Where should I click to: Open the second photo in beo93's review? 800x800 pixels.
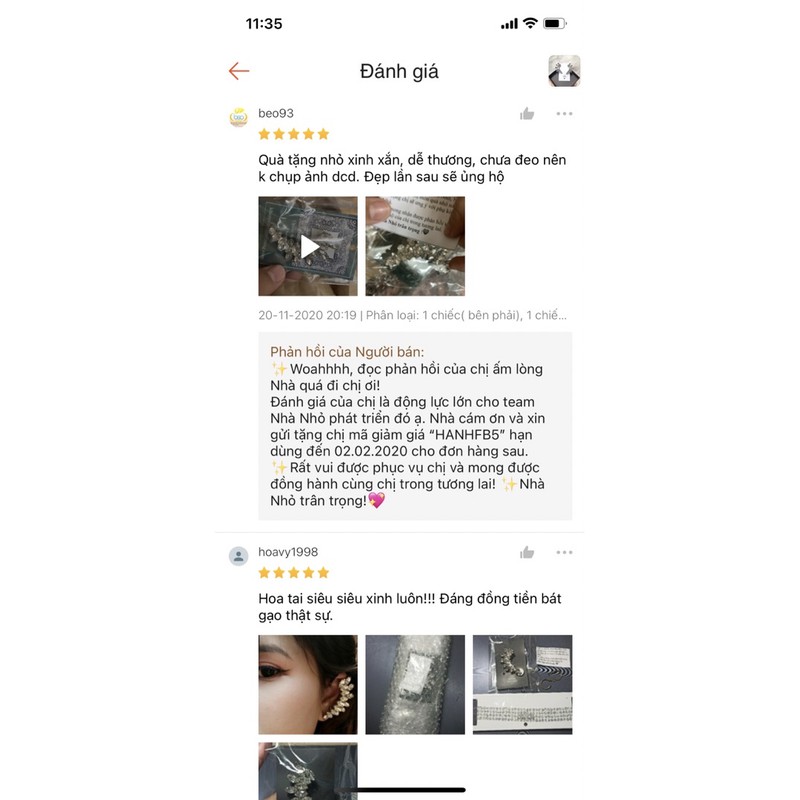[x=415, y=246]
